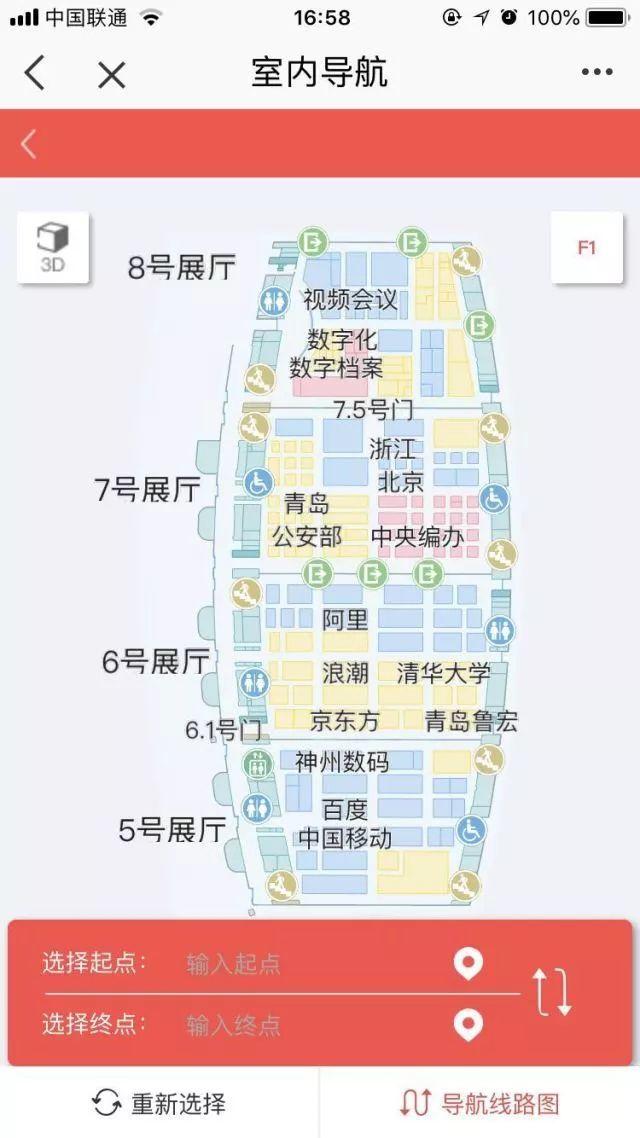Close the indoor navigation page
Viewport: 640px width, 1138px height.
[112, 73]
